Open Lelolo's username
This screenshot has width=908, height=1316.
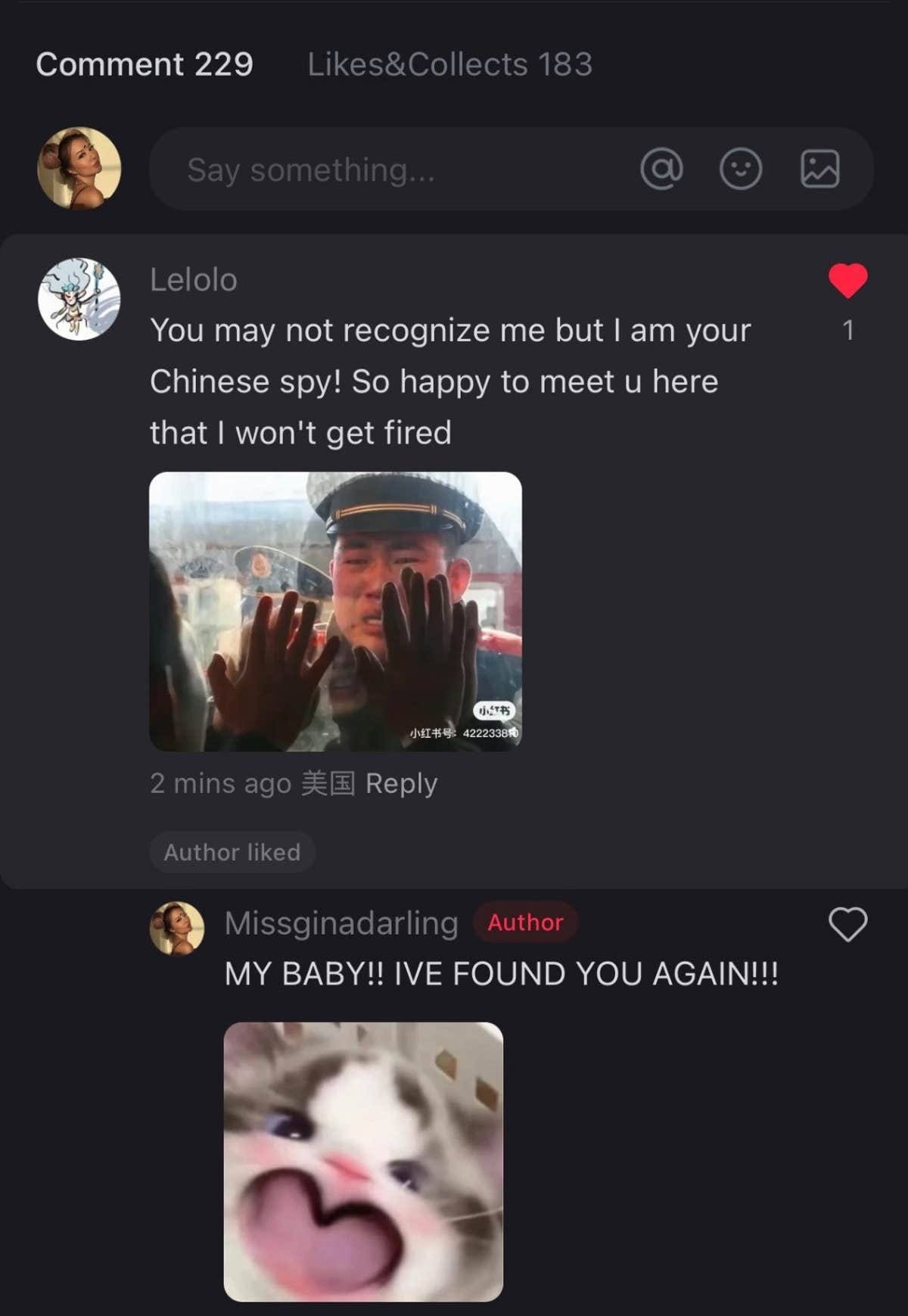(x=194, y=280)
